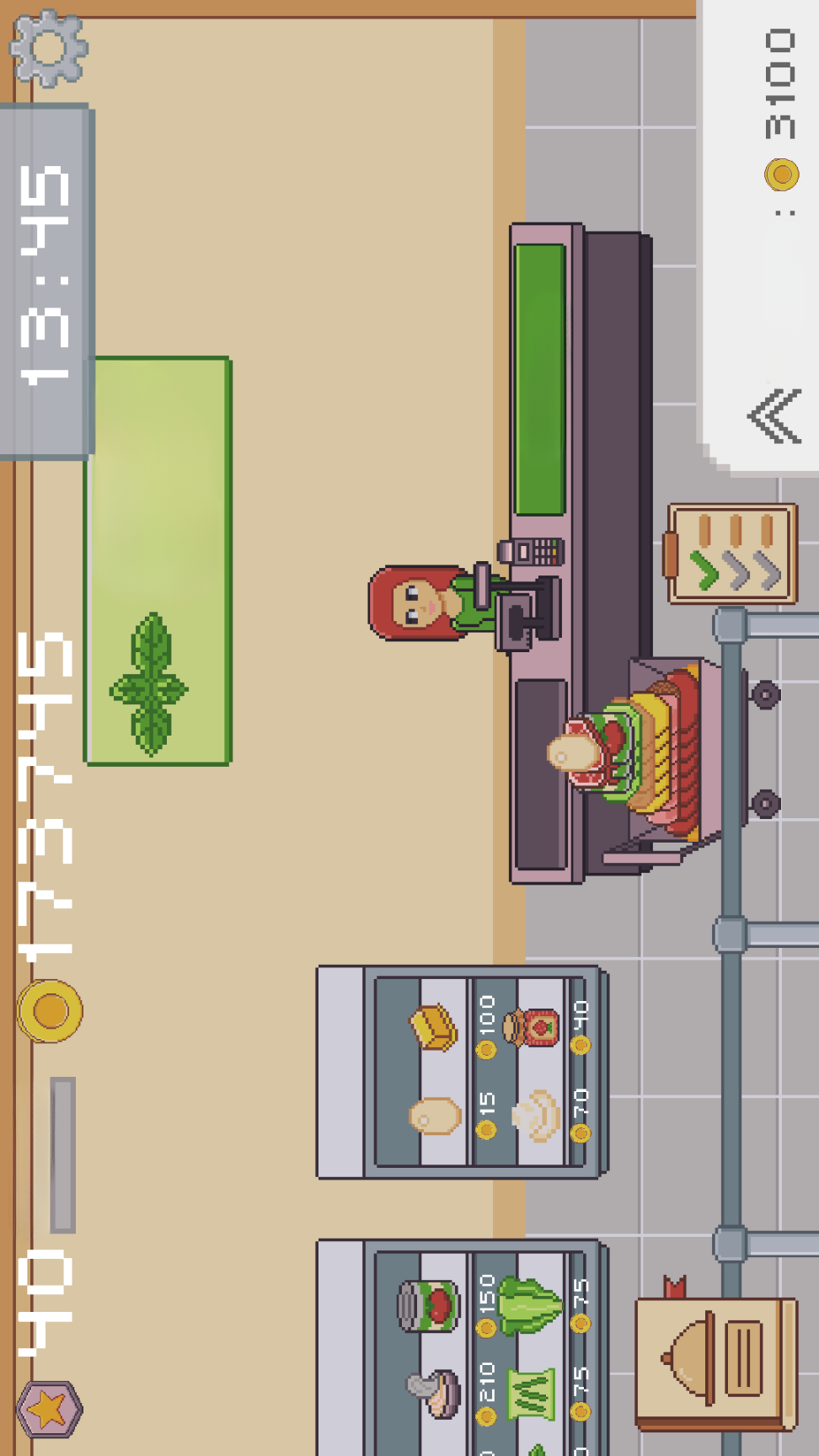Buy the bread loaf priced 15
The width and height of the screenshot is (819, 1456).
pos(435,1116)
